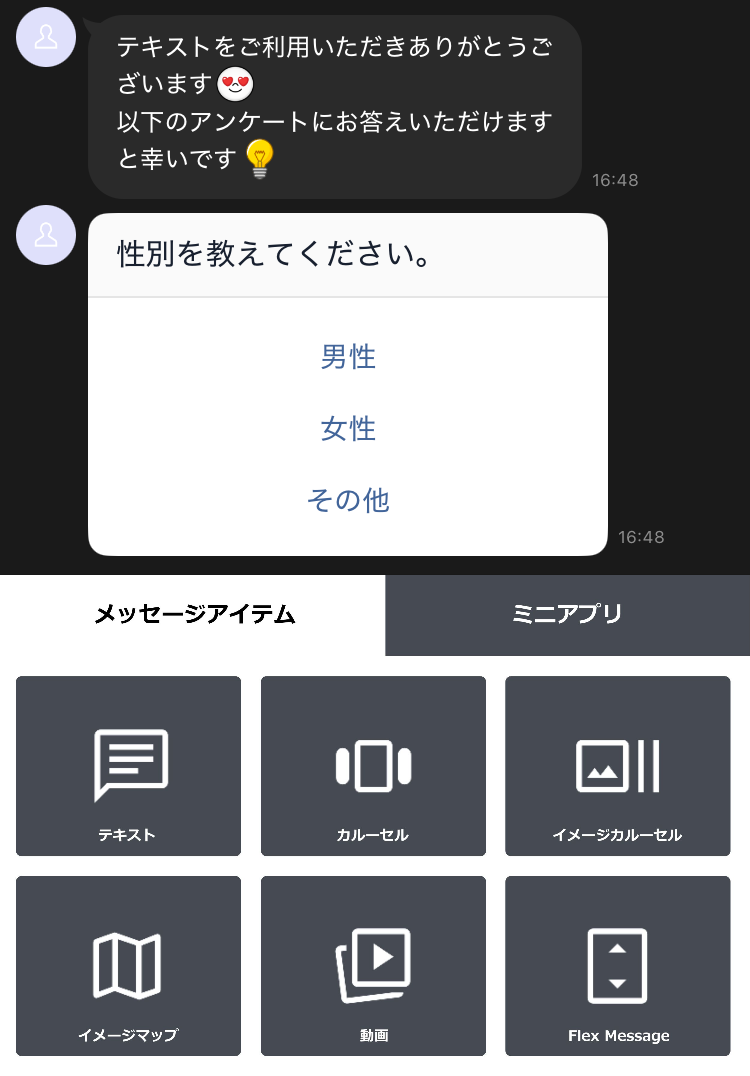Click the 16:48 timestamp under the survey card
Viewport: 750px width, 1076px height.
coord(643,537)
